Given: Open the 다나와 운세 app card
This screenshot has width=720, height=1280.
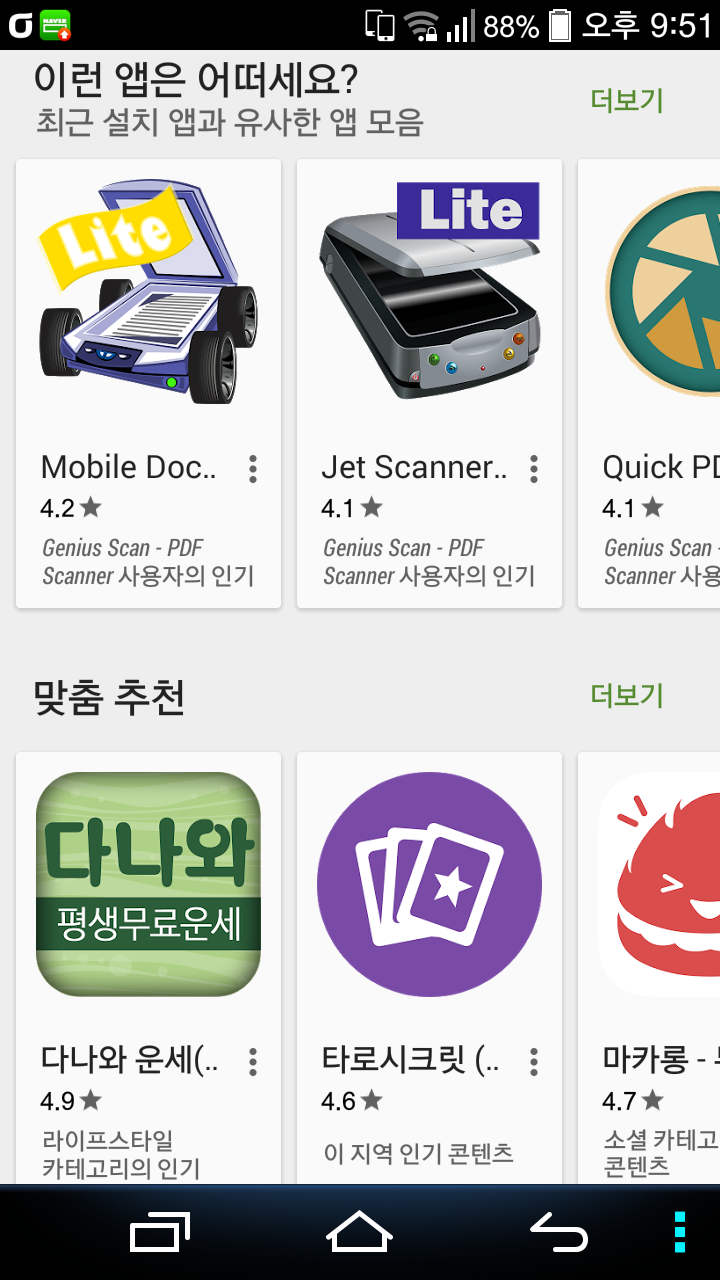Looking at the screenshot, I should [149, 968].
